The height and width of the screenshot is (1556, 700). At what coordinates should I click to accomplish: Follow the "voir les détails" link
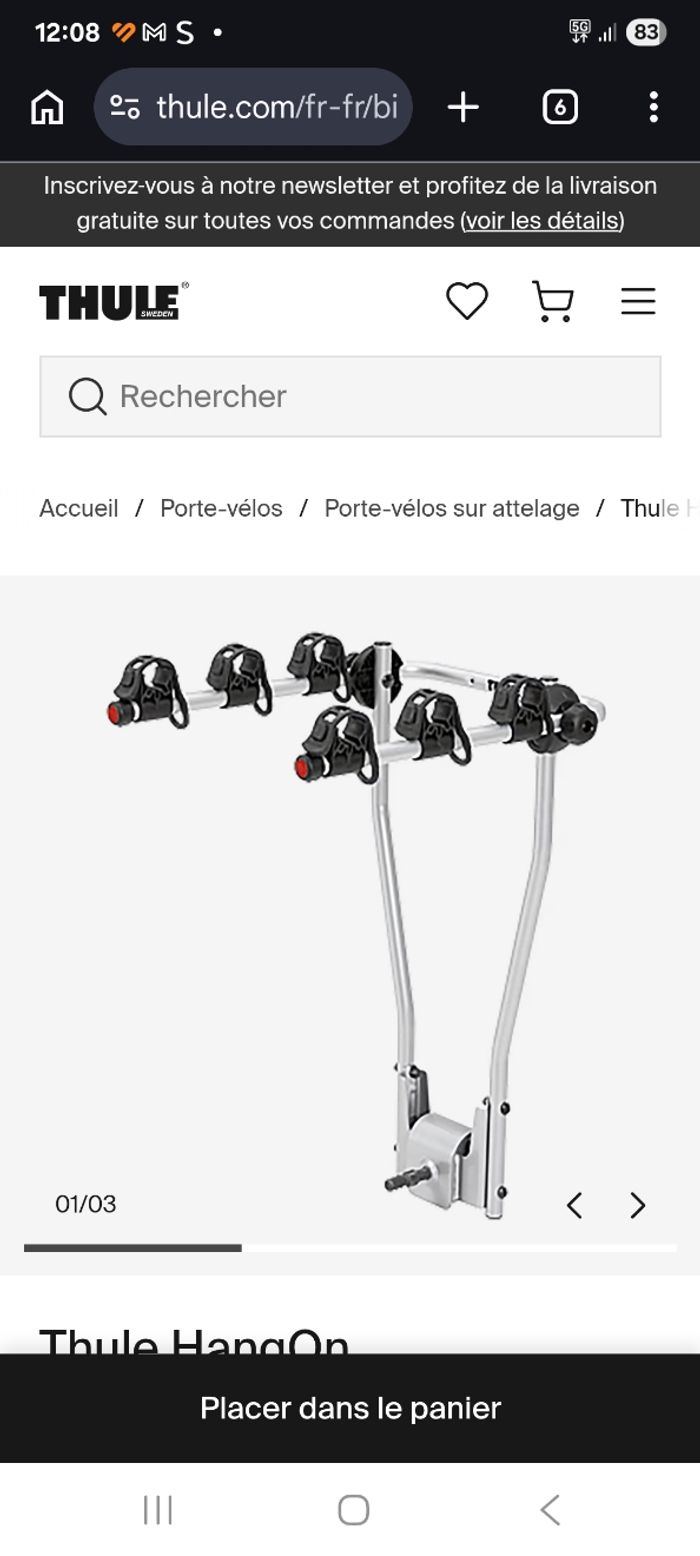[542, 220]
